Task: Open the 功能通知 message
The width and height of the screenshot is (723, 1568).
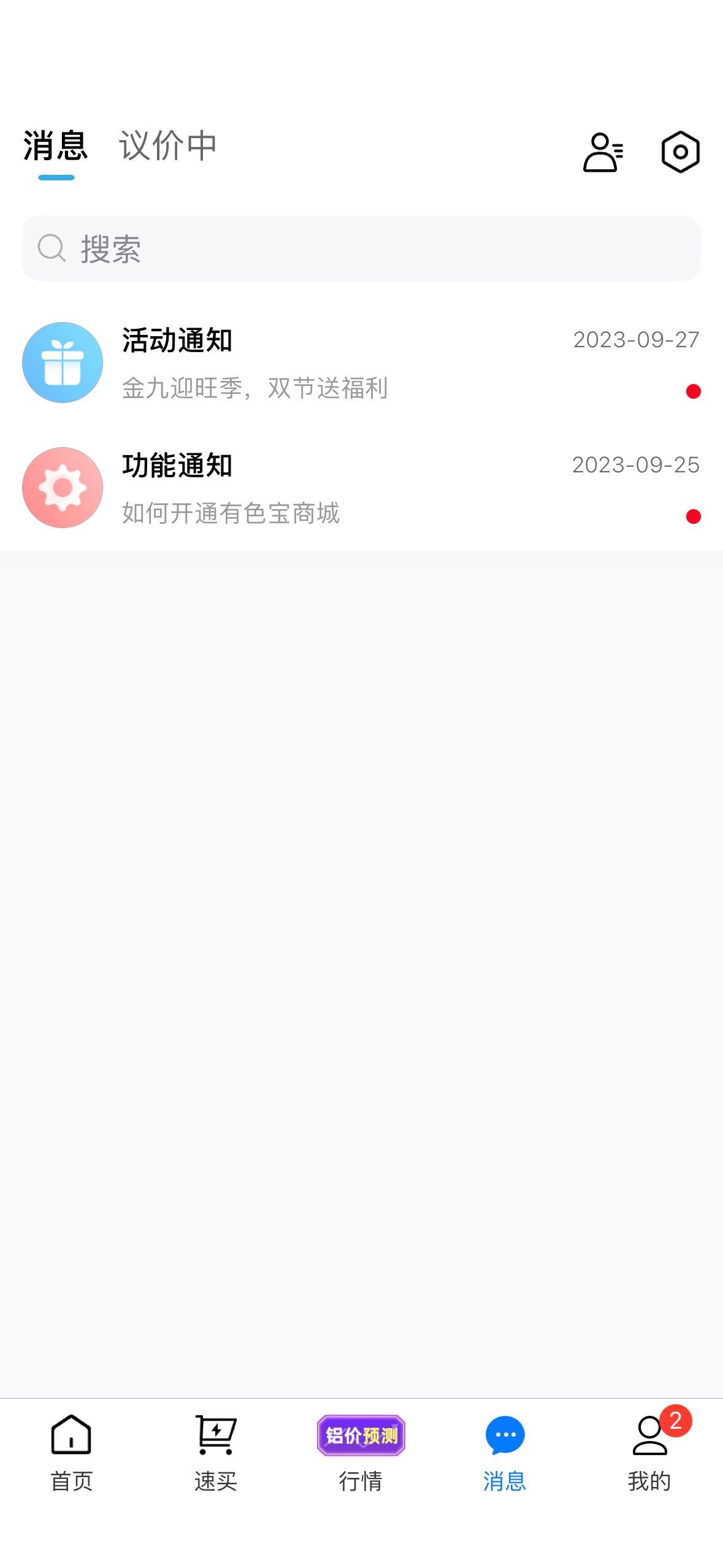Action: pyautogui.click(x=361, y=488)
